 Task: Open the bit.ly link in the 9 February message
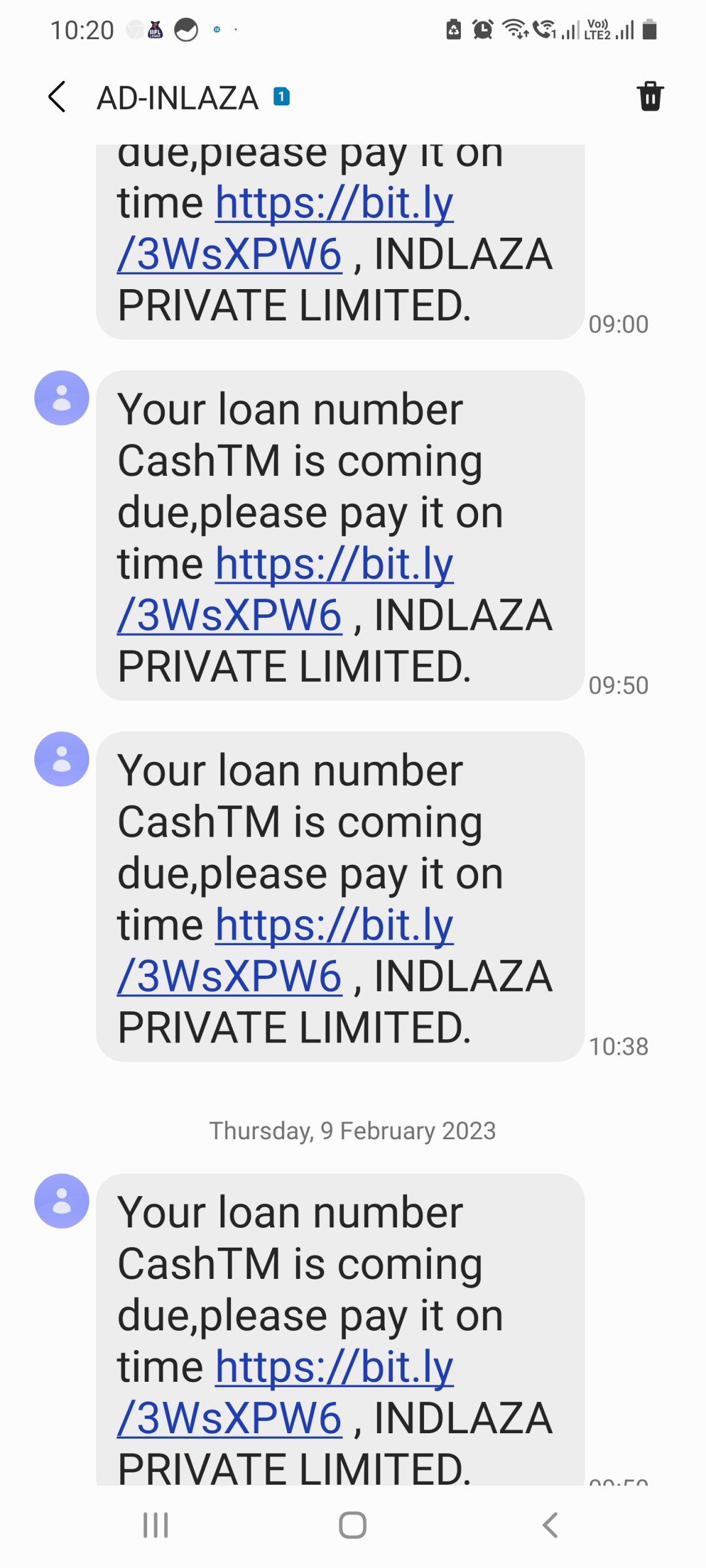pyautogui.click(x=334, y=1368)
